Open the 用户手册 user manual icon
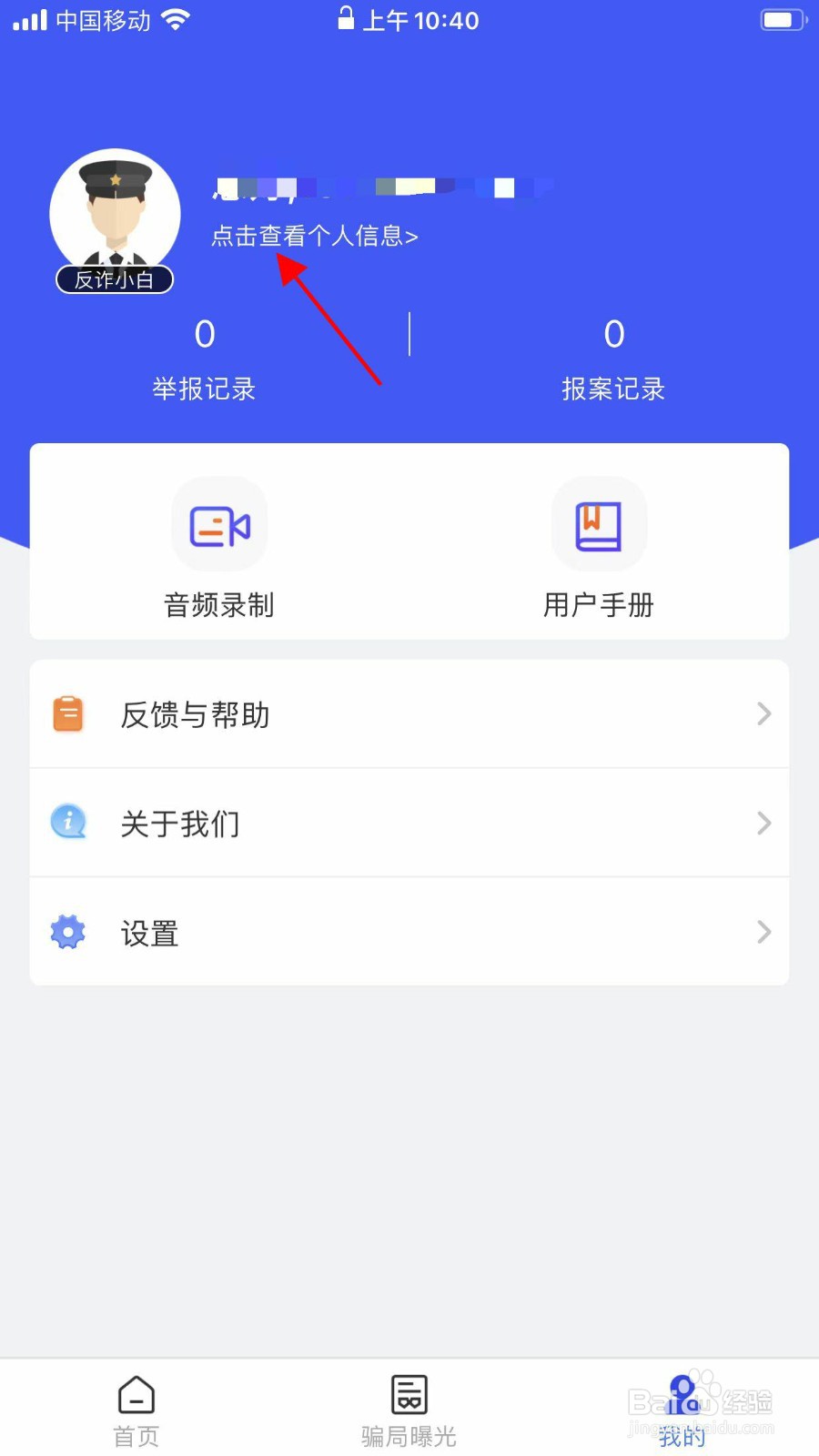The image size is (819, 1456). 599,524
